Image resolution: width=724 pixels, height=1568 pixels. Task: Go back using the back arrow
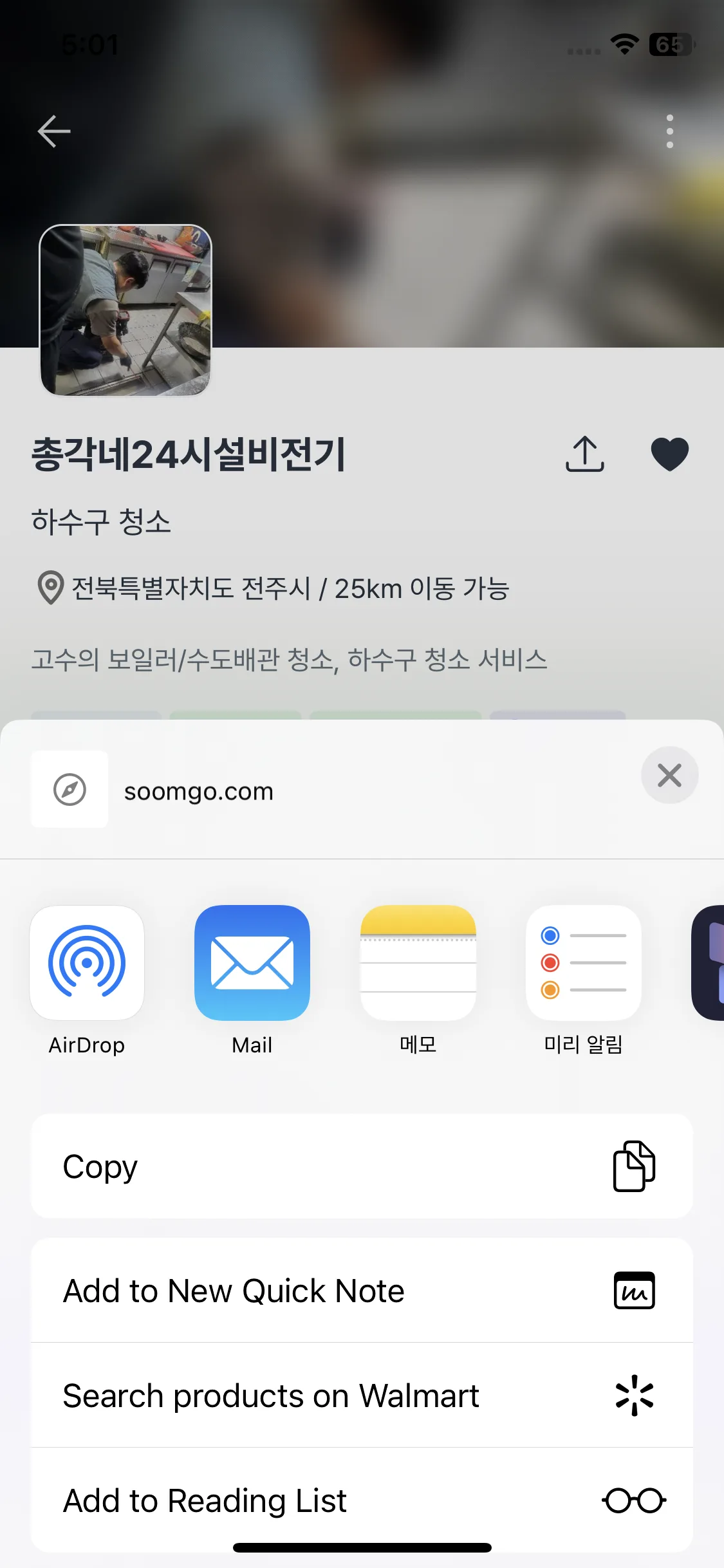tap(54, 131)
